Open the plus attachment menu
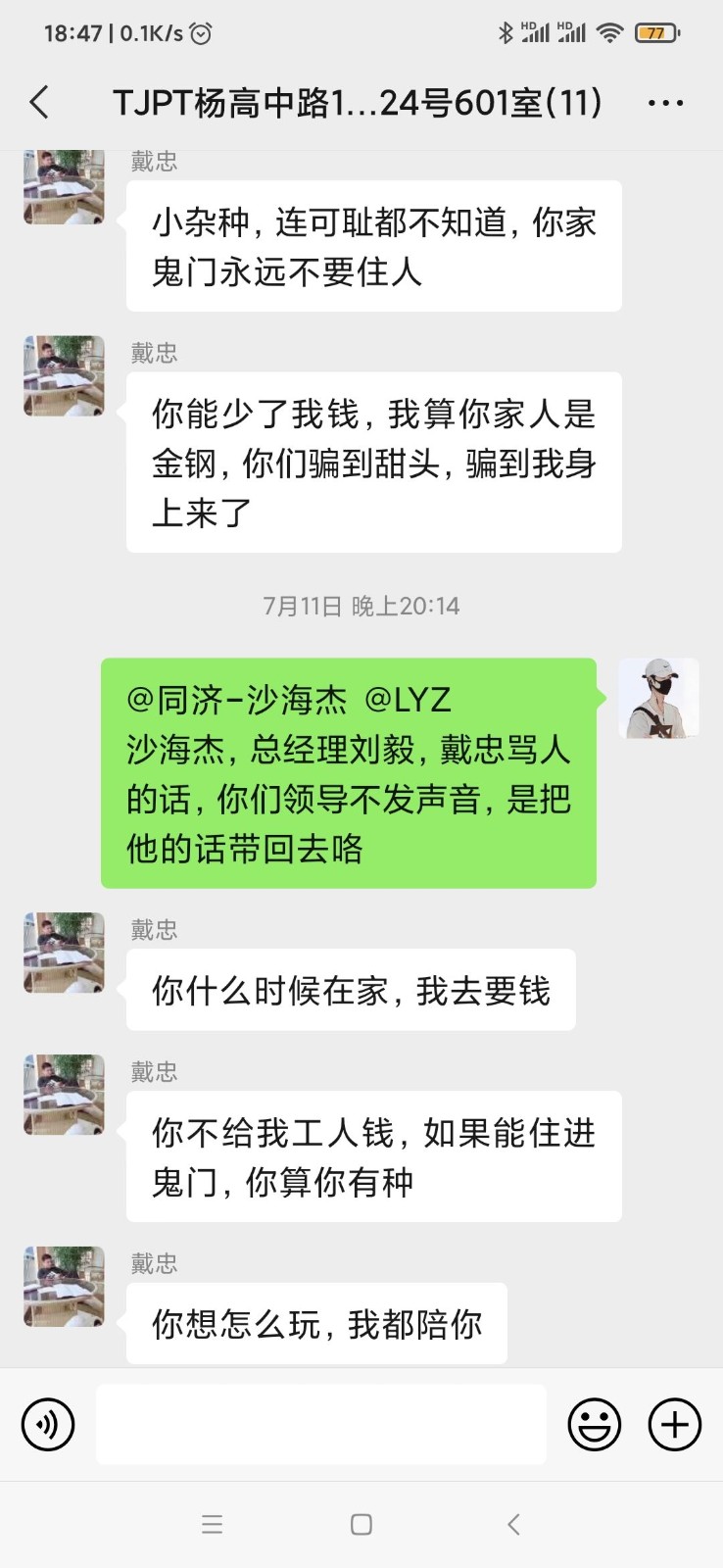The image size is (723, 1568). click(675, 1424)
